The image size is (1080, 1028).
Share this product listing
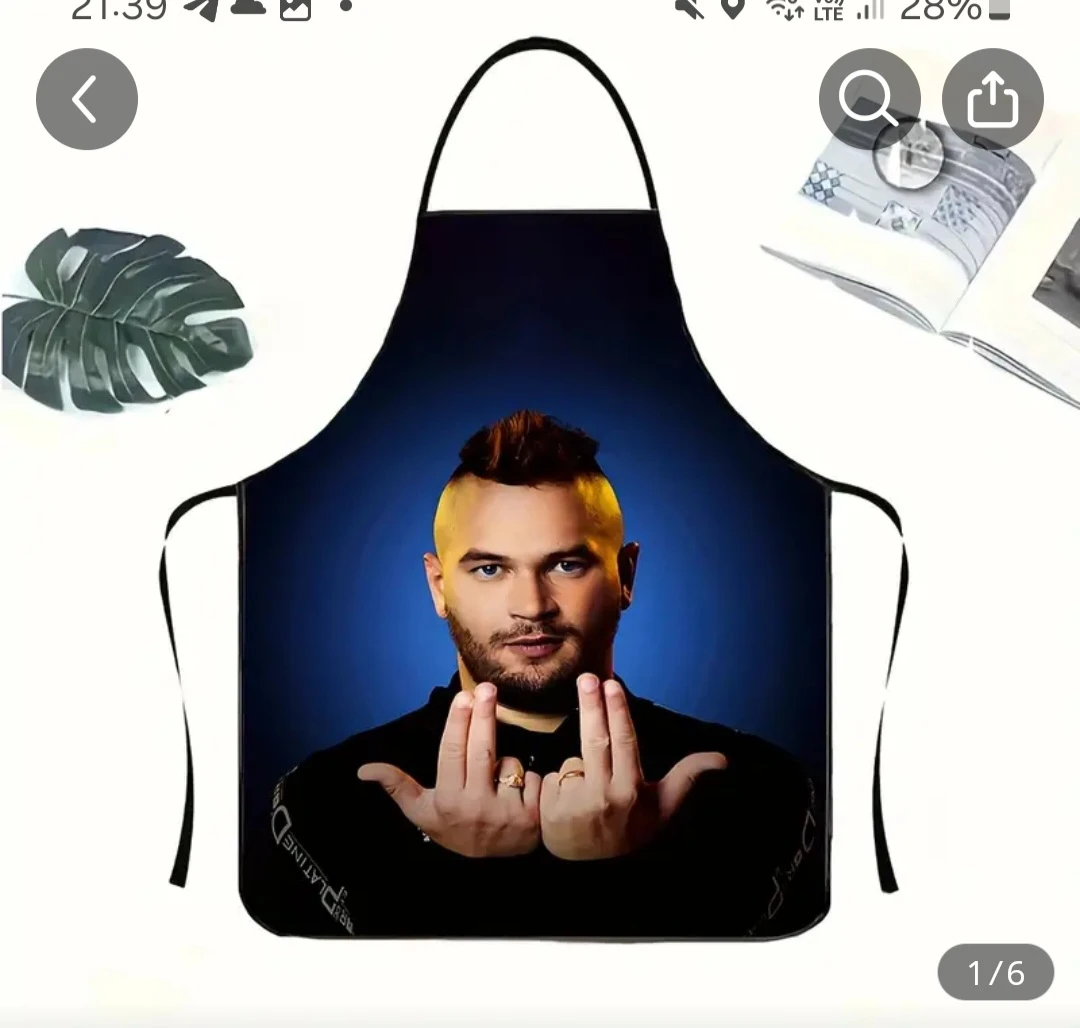tap(992, 99)
